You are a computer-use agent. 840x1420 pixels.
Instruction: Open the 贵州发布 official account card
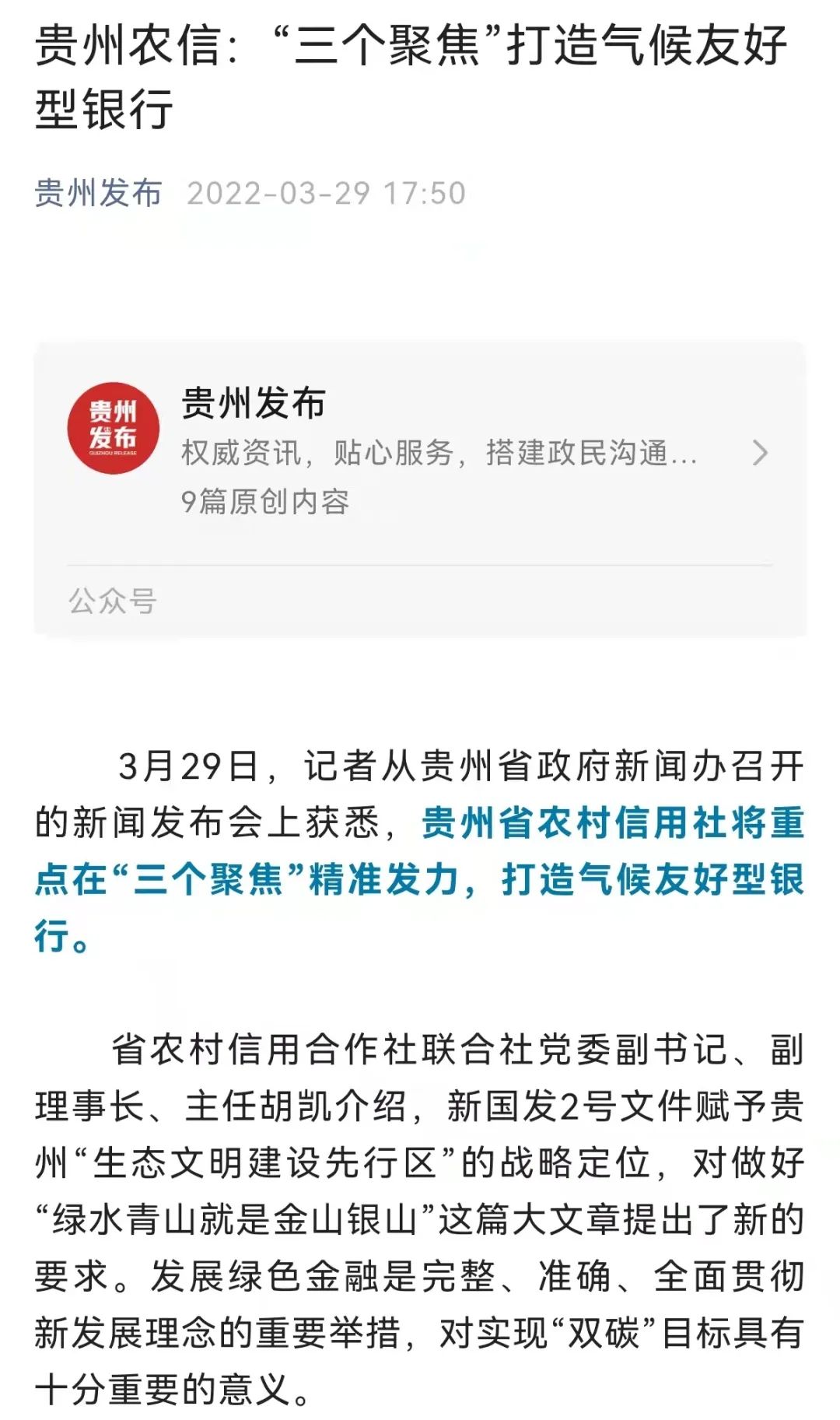coord(420,451)
